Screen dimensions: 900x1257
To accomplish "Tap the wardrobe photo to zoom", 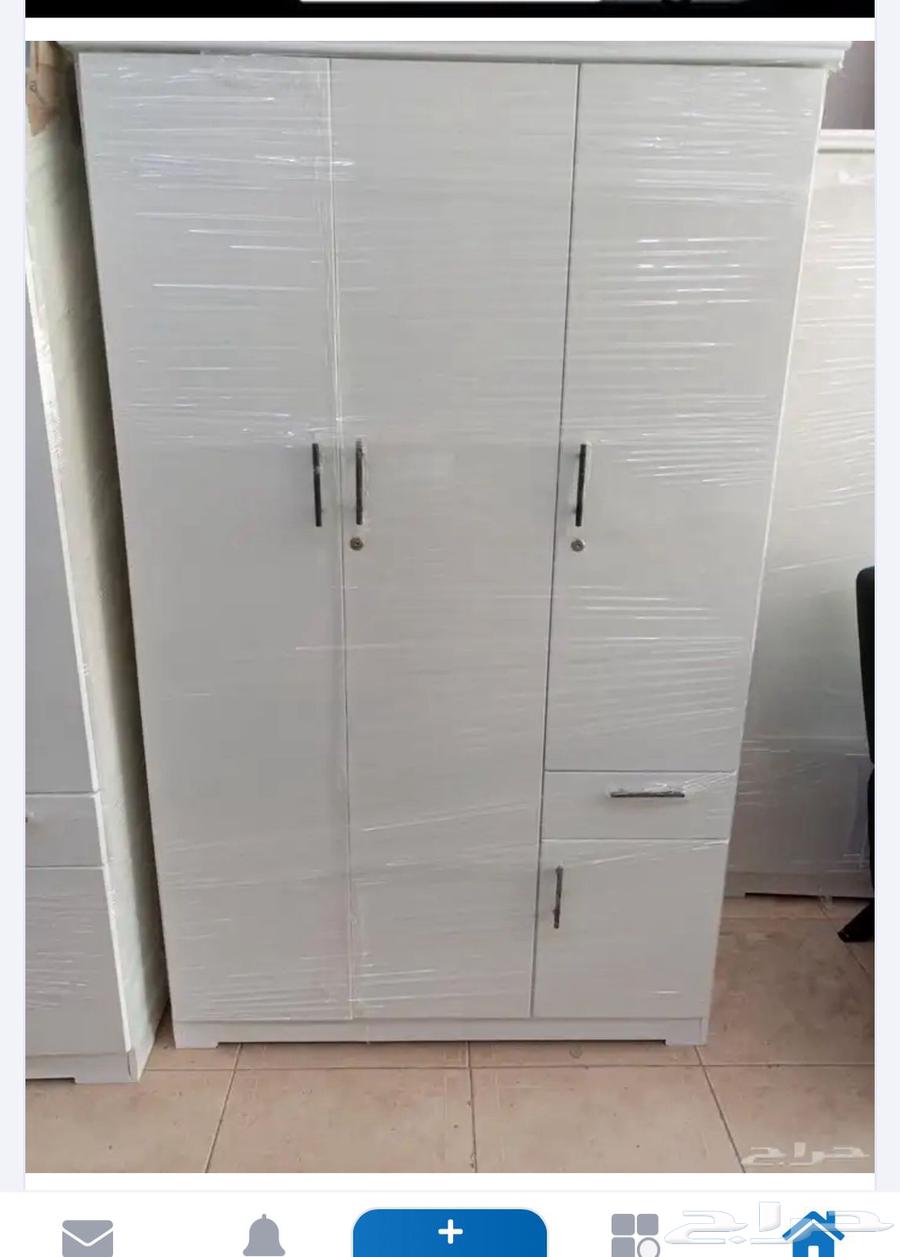I will [450, 600].
